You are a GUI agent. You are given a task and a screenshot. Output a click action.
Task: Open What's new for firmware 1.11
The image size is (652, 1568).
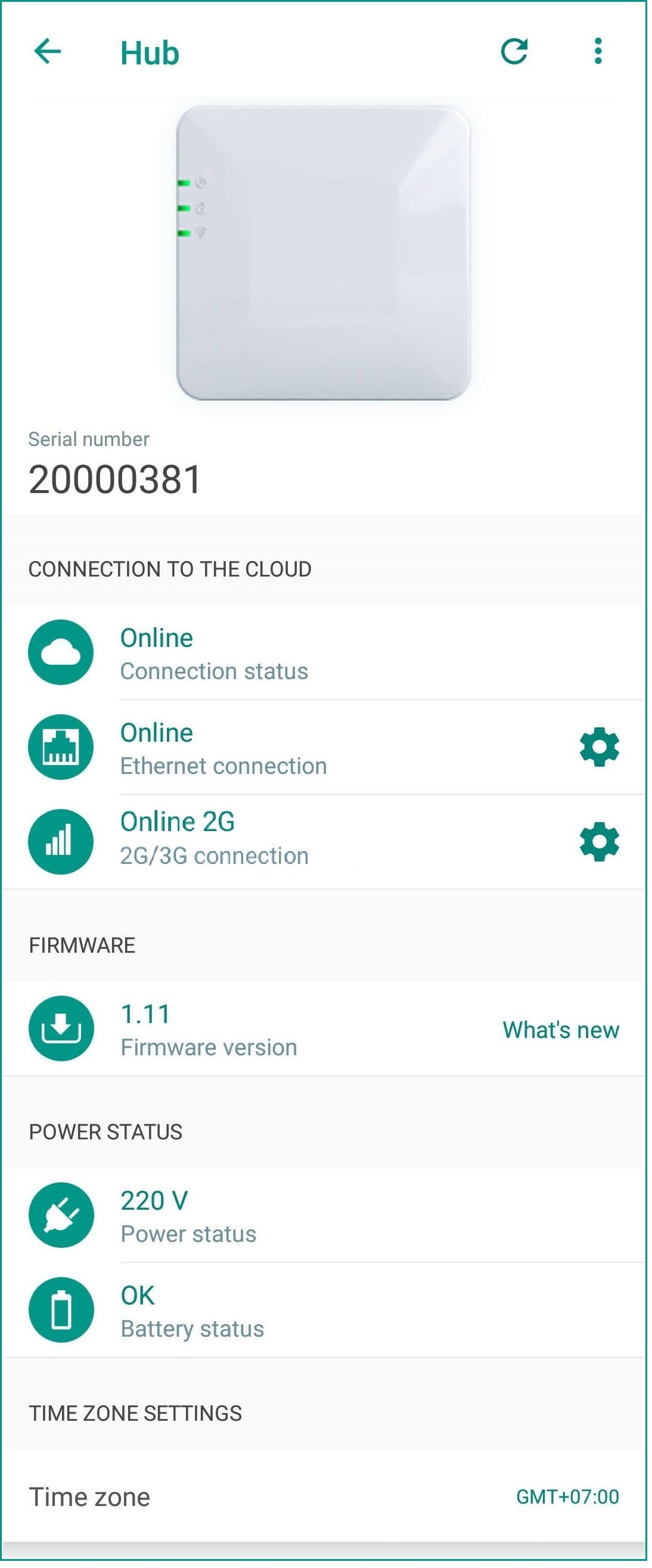click(560, 1030)
